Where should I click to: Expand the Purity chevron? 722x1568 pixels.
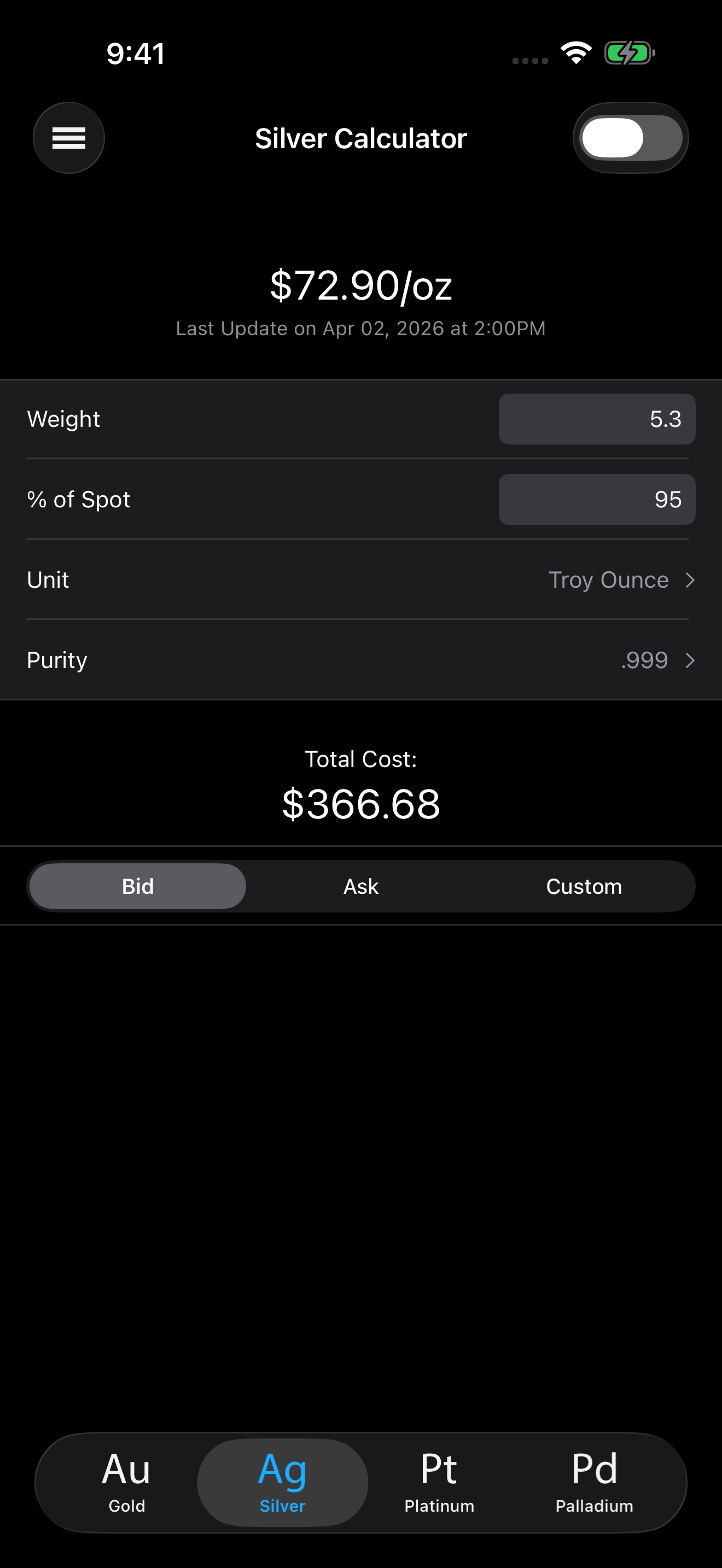[x=691, y=660]
